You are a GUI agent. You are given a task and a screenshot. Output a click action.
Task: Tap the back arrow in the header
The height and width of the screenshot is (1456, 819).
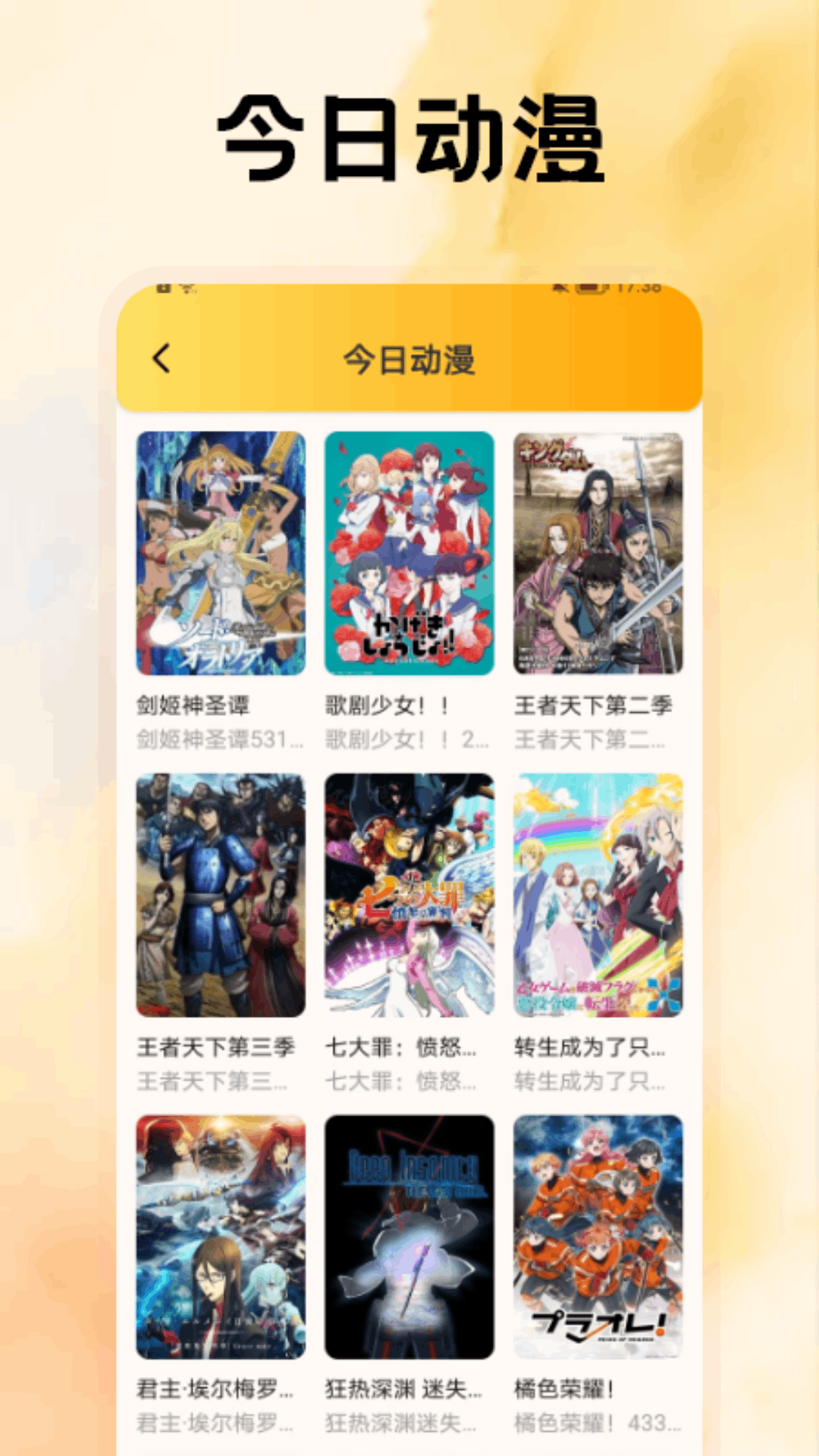(160, 358)
